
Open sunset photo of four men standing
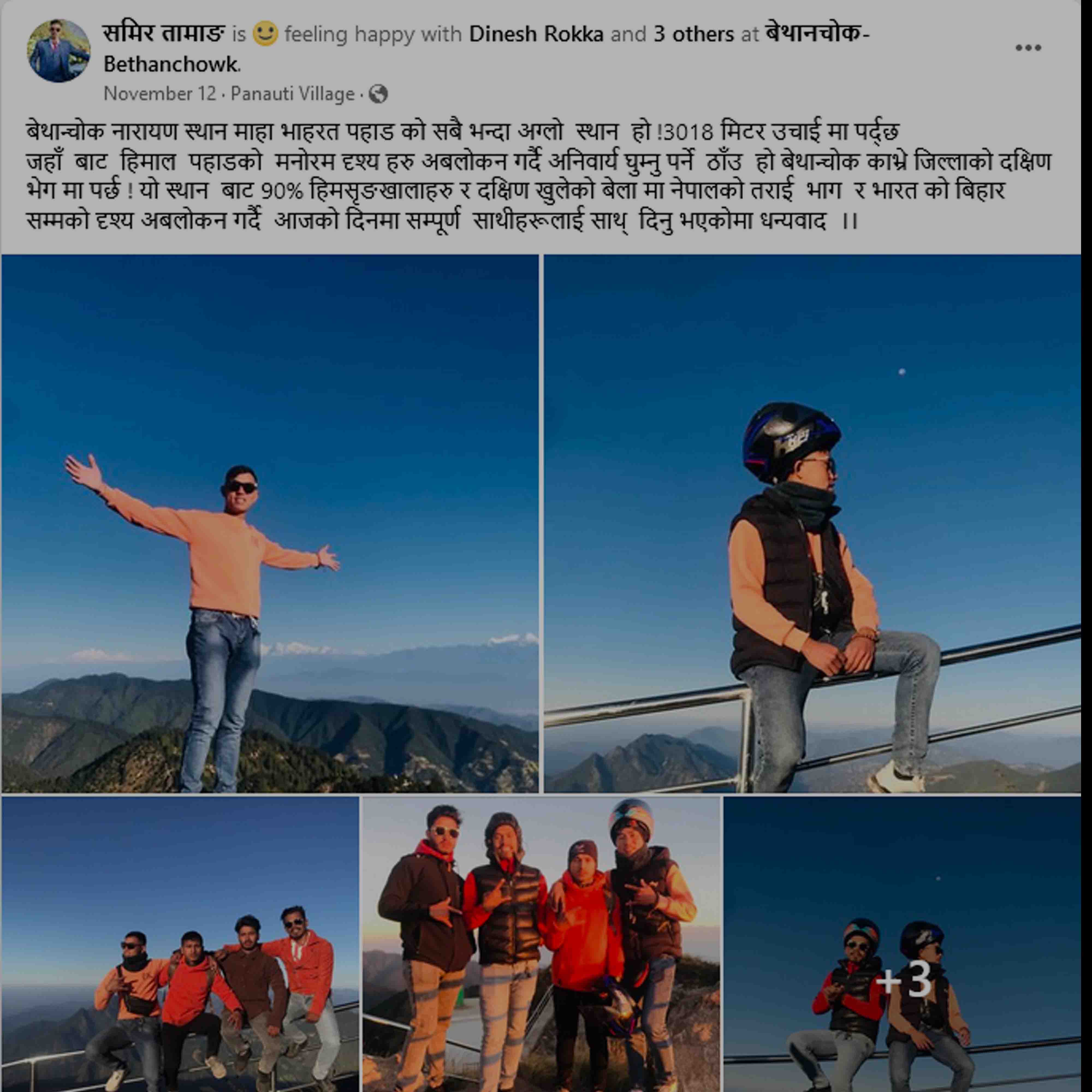(x=541, y=944)
